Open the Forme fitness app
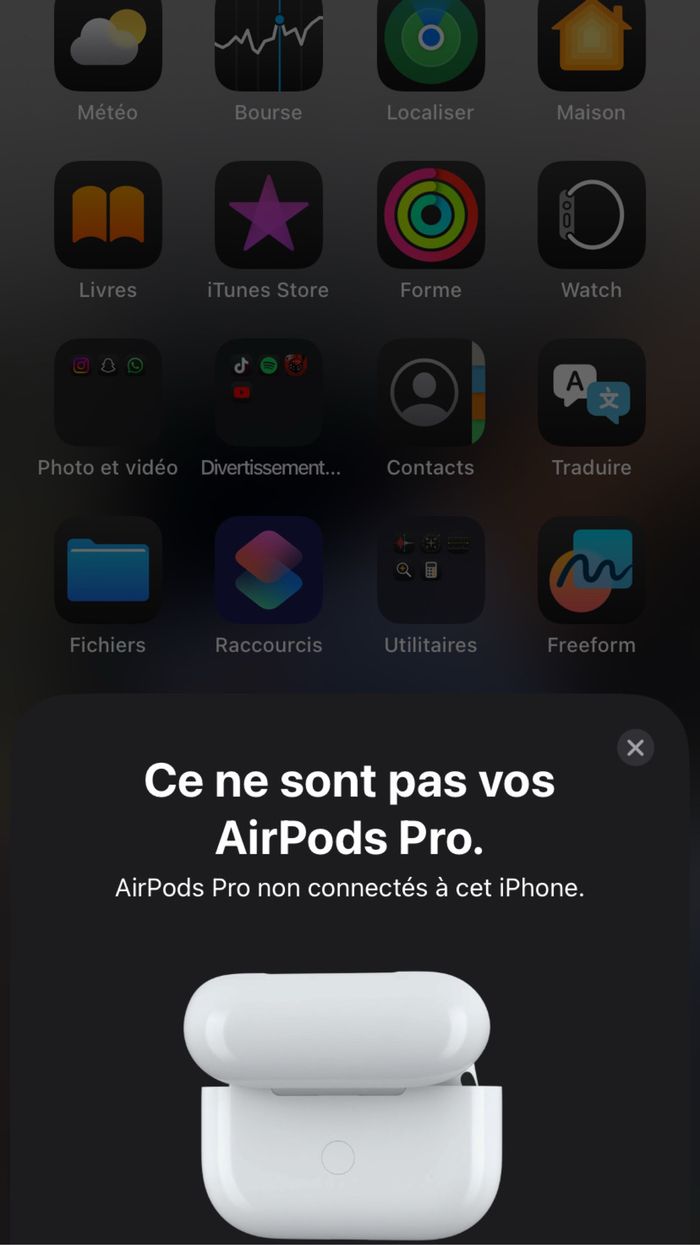 tap(430, 215)
